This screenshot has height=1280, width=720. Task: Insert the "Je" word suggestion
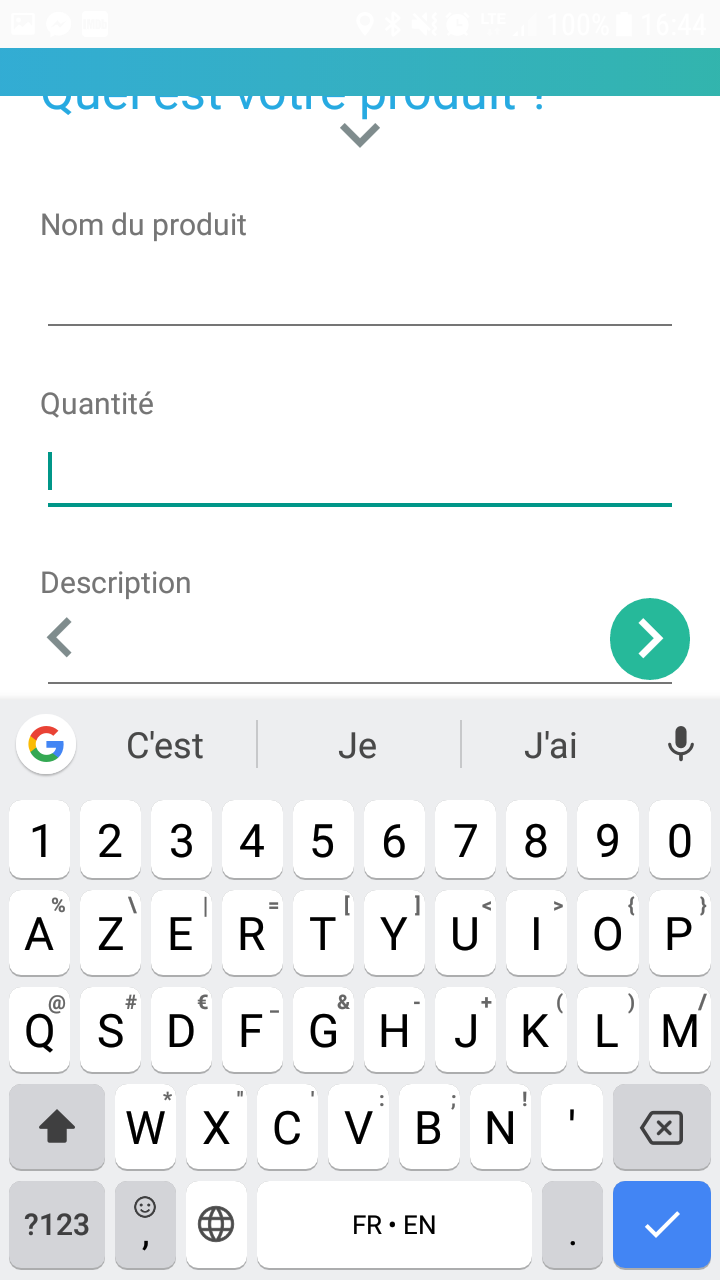(x=358, y=745)
